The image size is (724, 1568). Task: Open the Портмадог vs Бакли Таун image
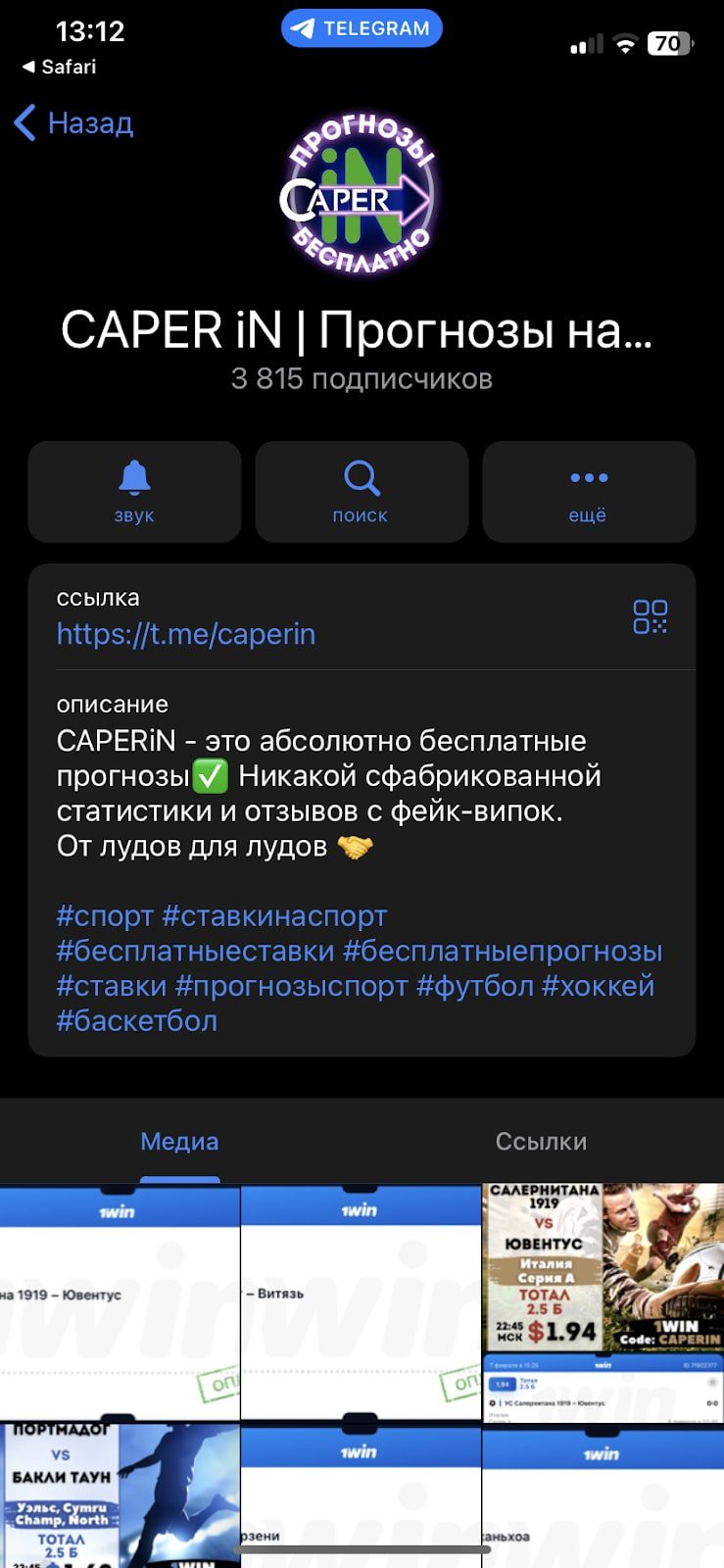click(x=120, y=1496)
